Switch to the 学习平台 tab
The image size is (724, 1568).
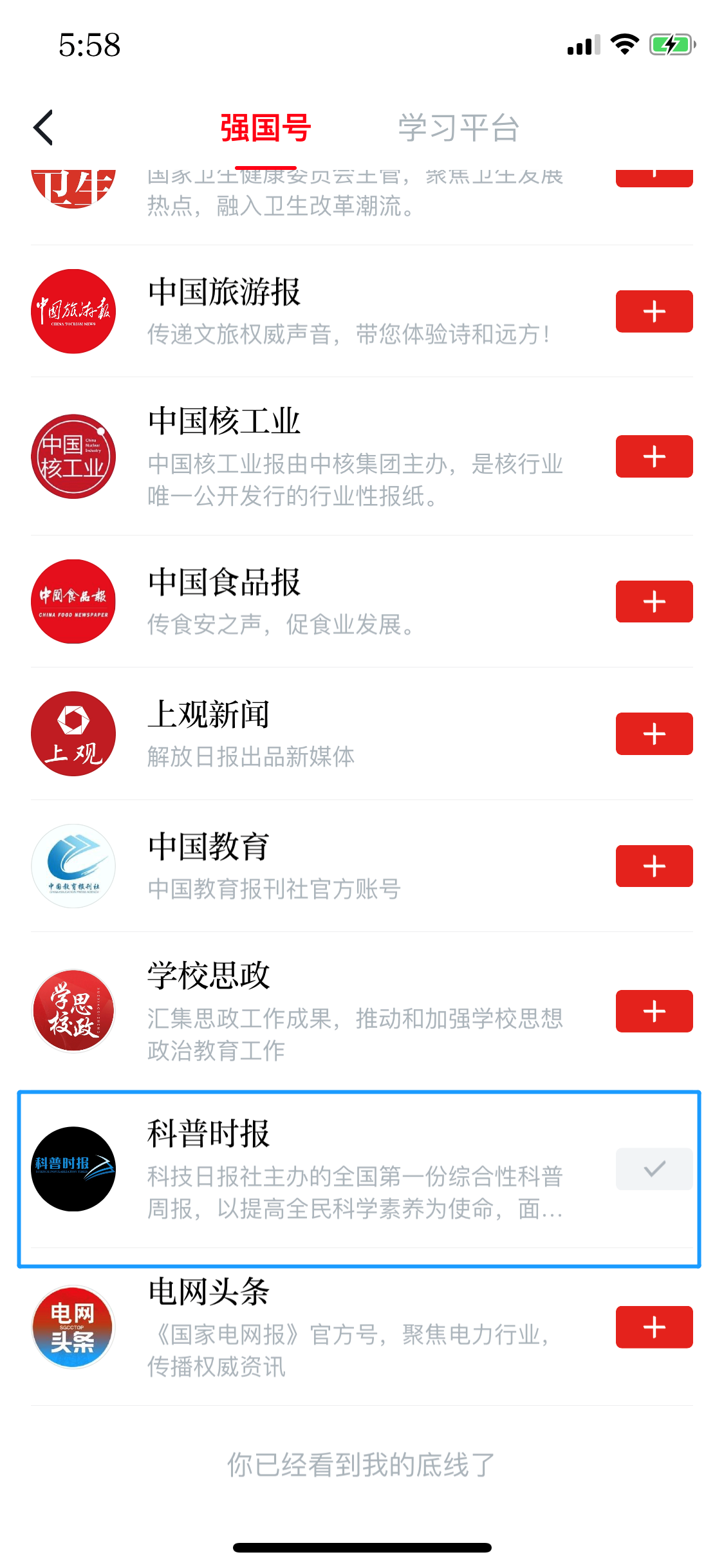pyautogui.click(x=458, y=127)
